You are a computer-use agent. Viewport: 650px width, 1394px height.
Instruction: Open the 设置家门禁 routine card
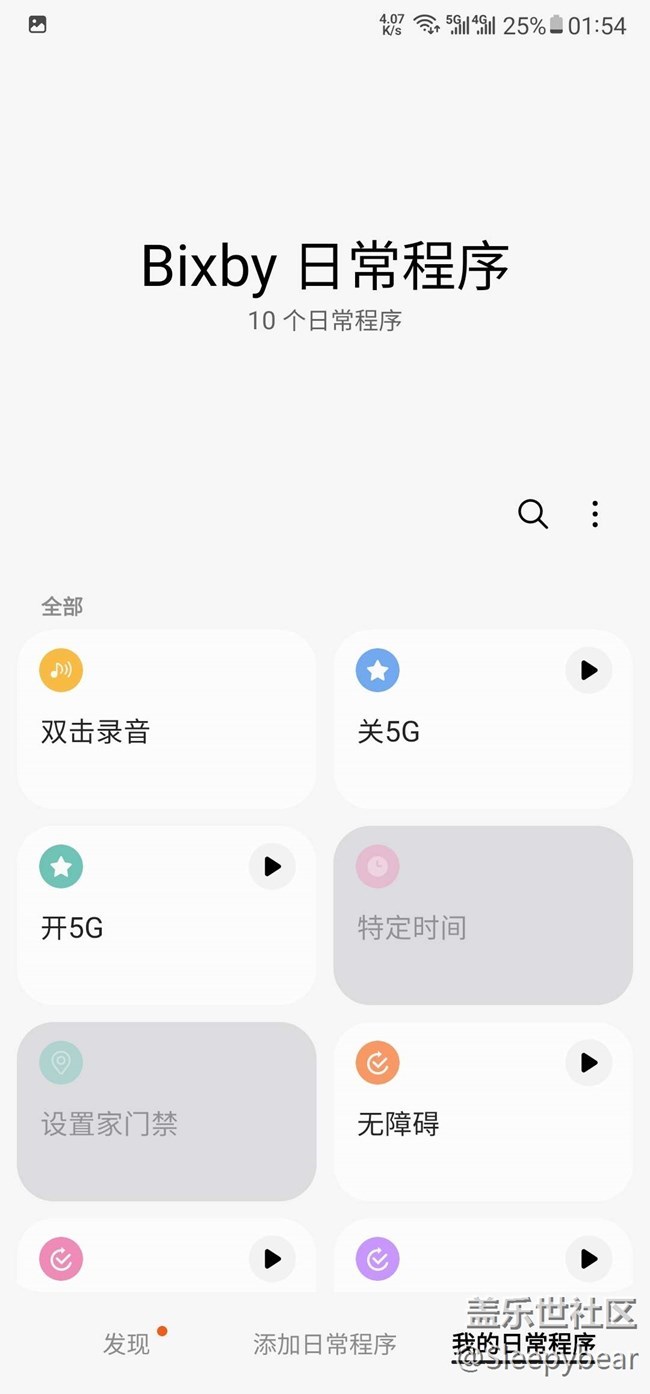(x=166, y=1111)
